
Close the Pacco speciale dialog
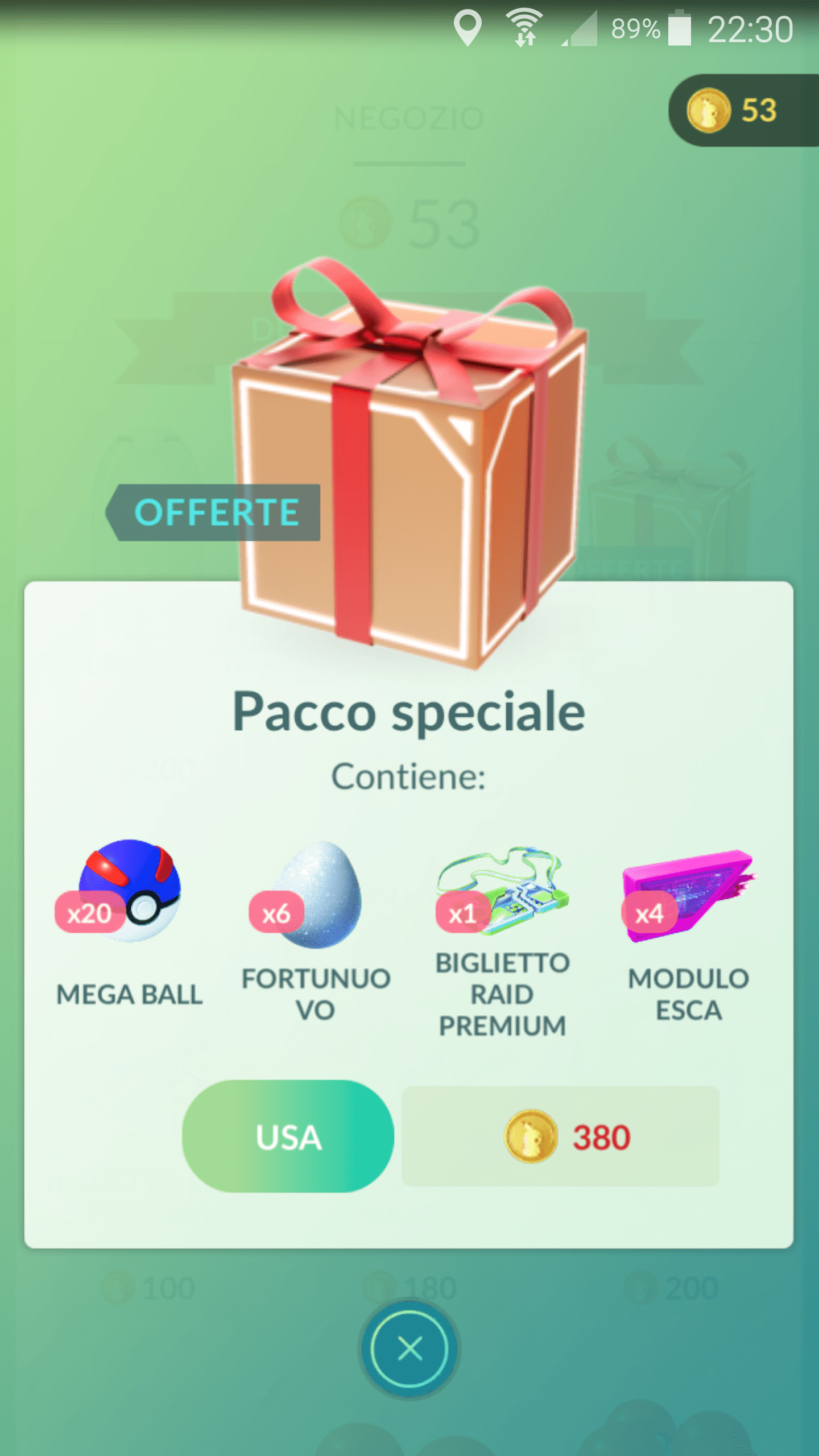coord(409,1349)
